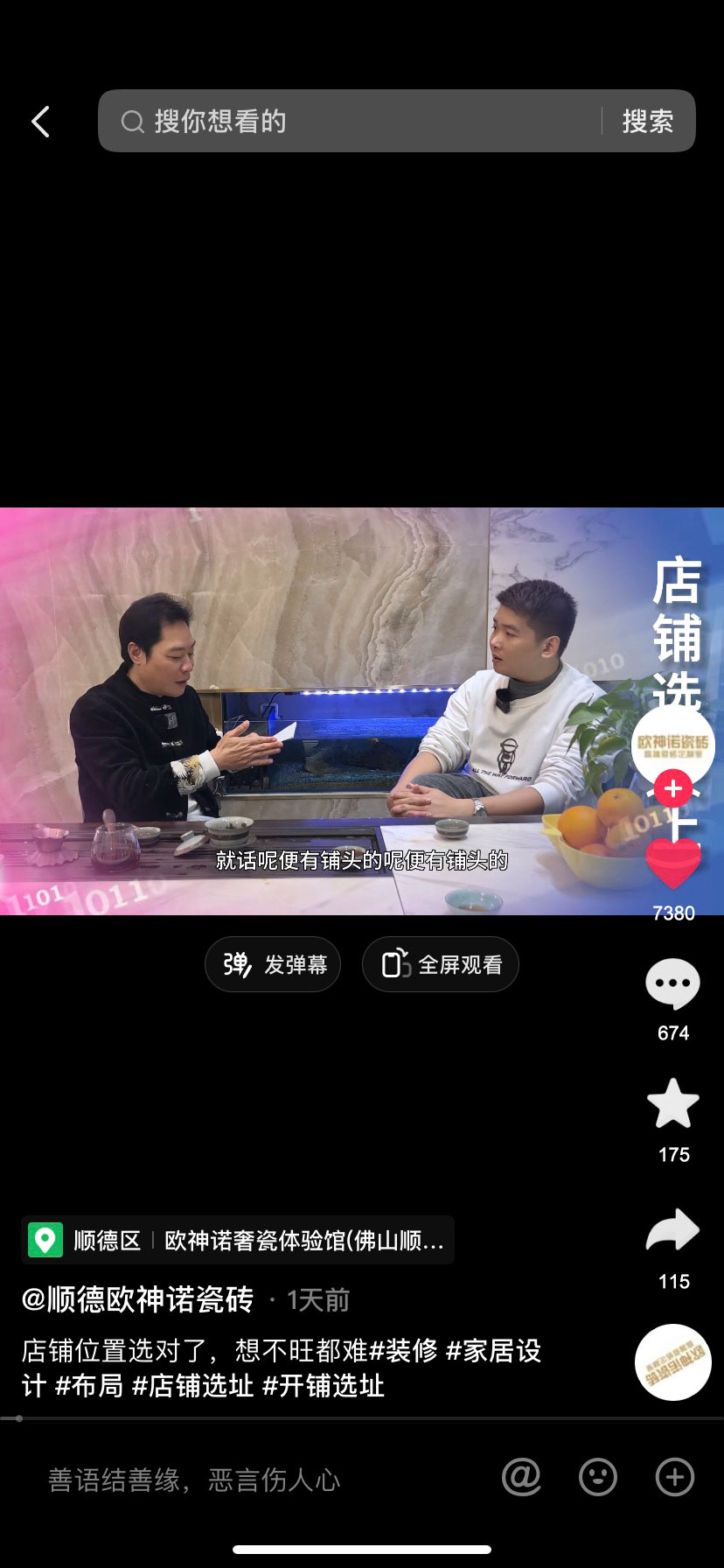The image size is (724, 1568).
Task: Open @顺德欧神诺瓷砖 profile
Action: pos(138,1300)
